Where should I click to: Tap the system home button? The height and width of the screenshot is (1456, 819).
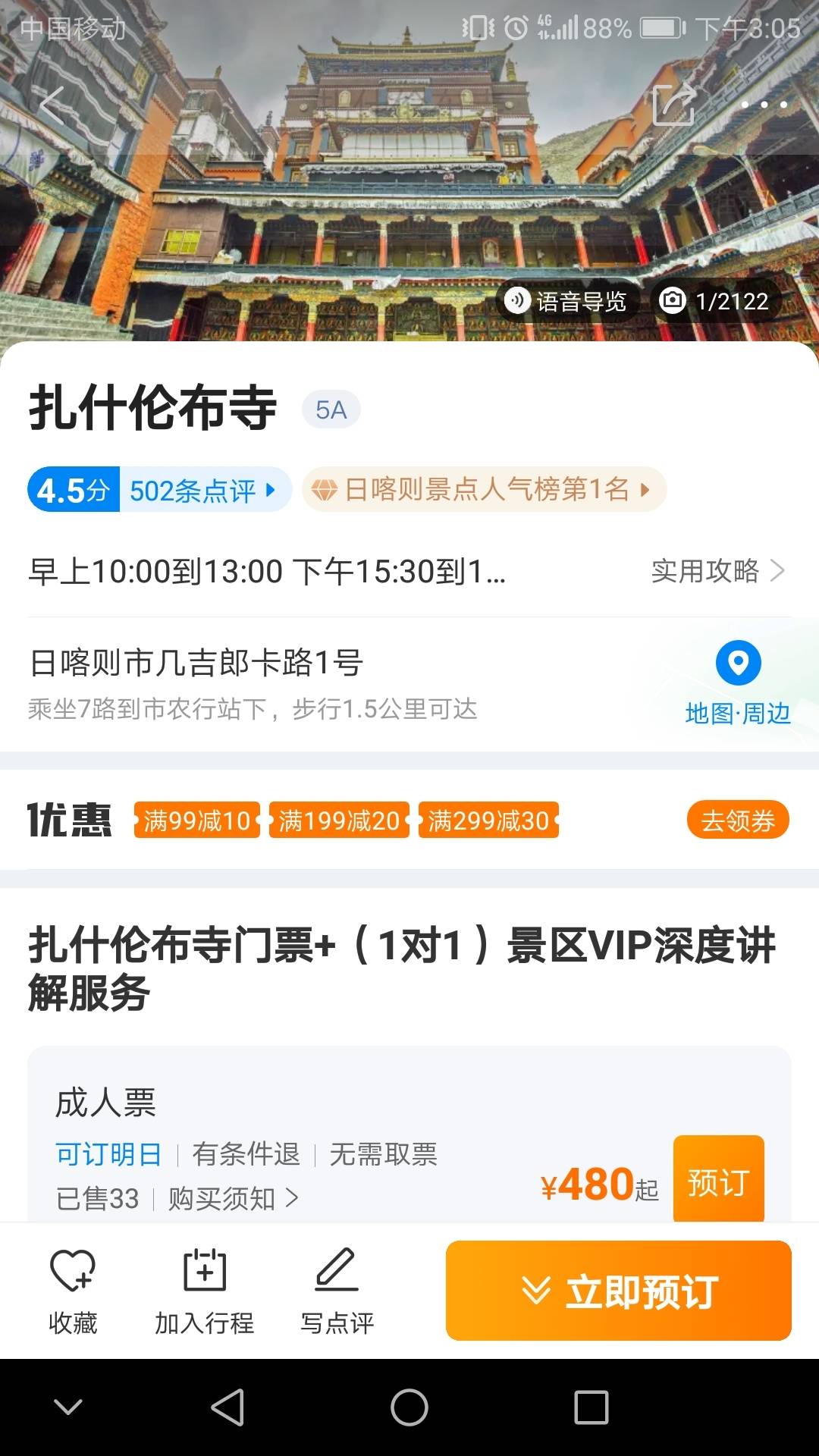409,1407
